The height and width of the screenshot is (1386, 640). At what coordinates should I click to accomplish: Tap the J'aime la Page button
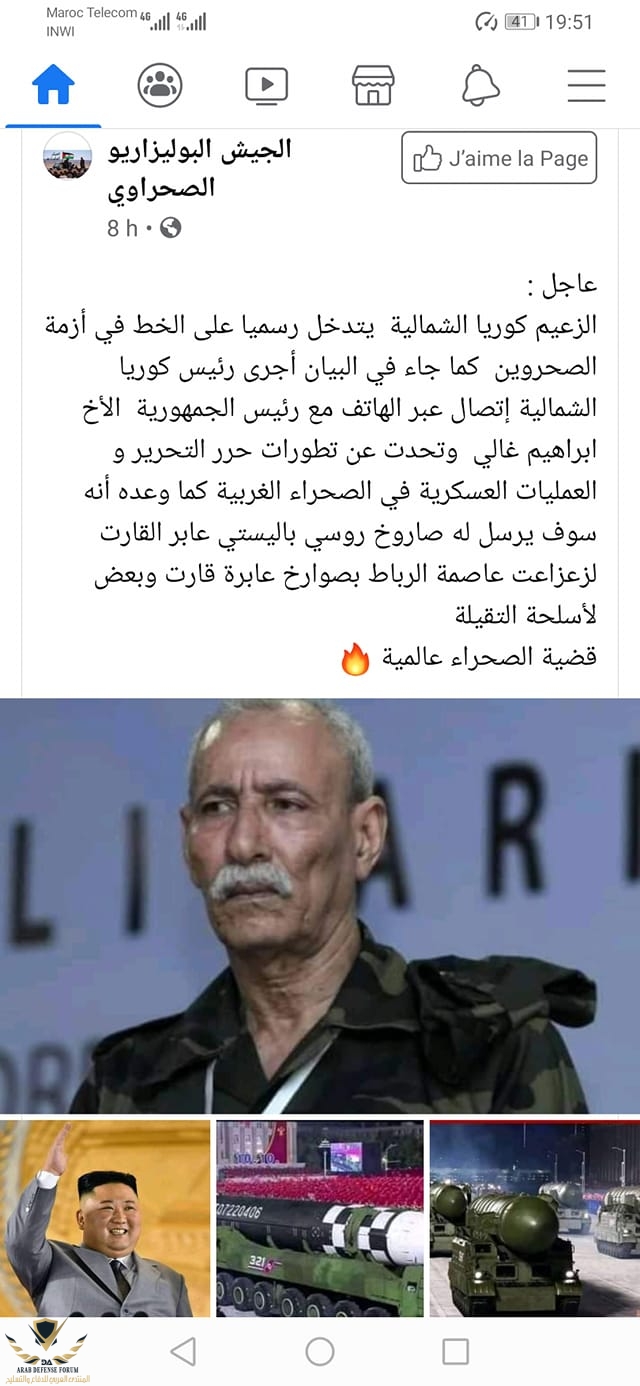point(499,158)
